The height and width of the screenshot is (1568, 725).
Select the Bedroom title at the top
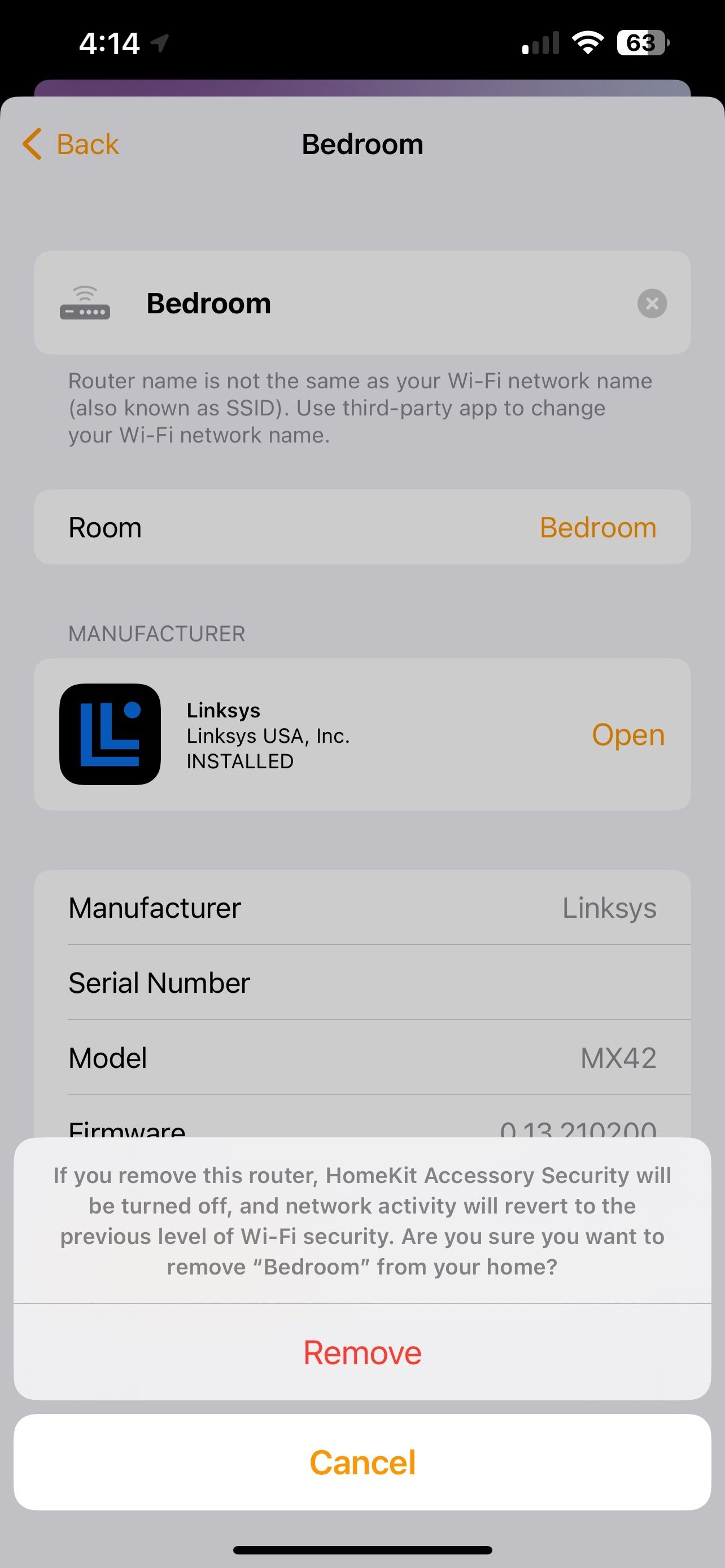[x=362, y=144]
